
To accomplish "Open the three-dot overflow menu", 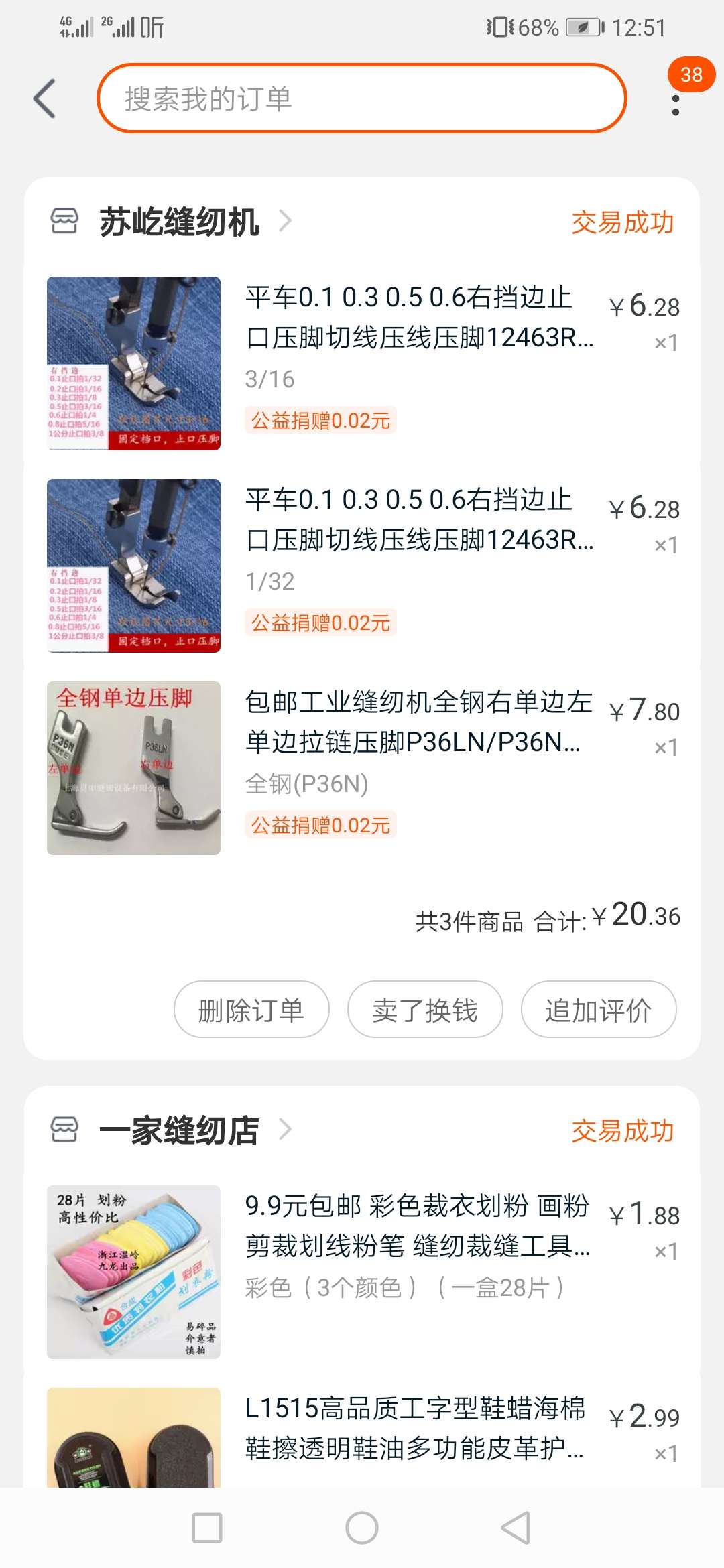I will click(675, 105).
